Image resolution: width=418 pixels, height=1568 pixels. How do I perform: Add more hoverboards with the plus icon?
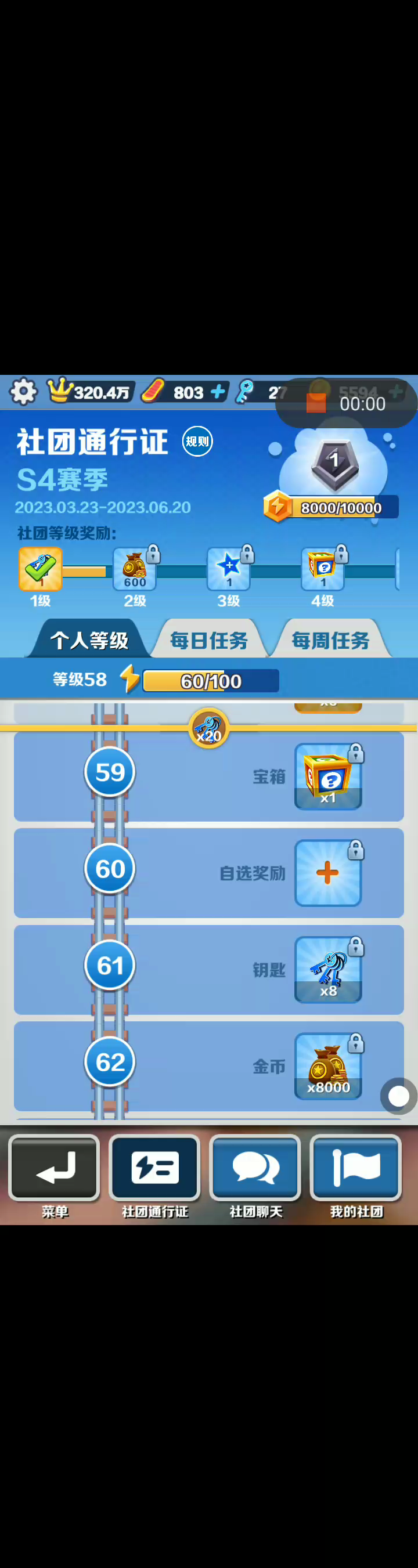coord(218,391)
